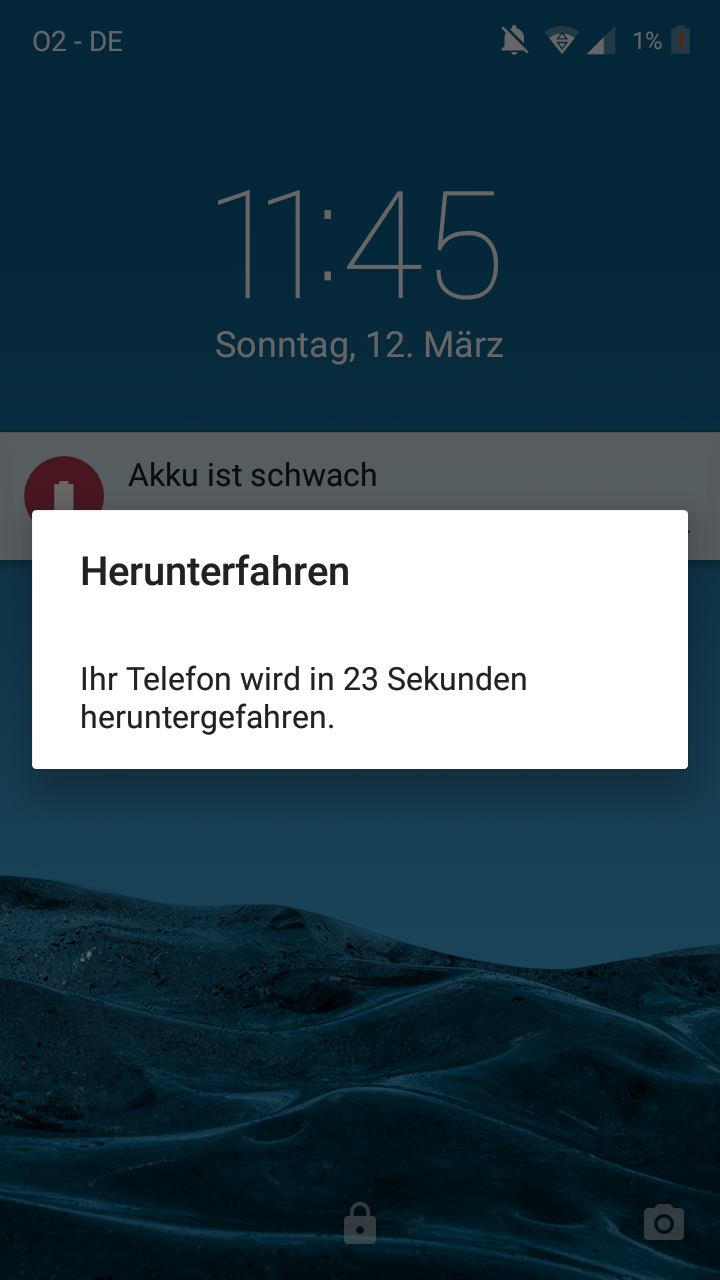Open the camera shortcut icon
This screenshot has height=1280, width=720.
point(664,1222)
